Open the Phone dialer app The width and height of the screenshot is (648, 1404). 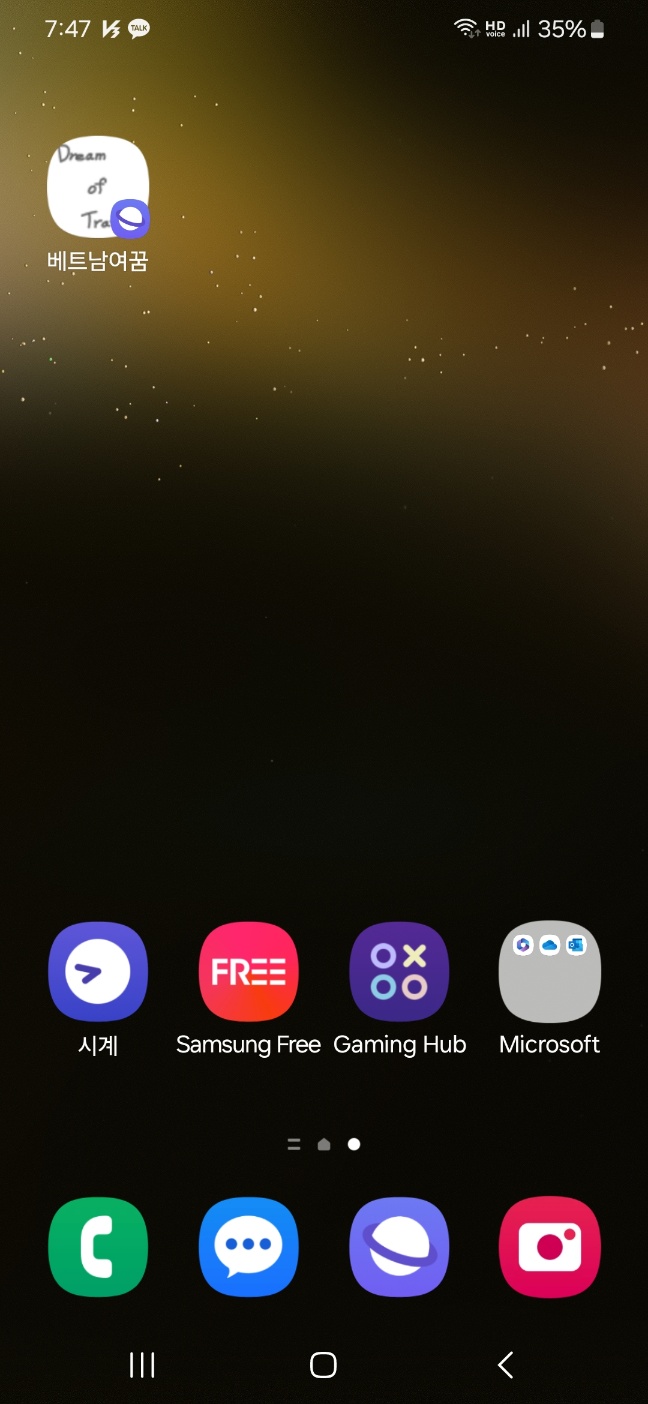click(x=98, y=1246)
